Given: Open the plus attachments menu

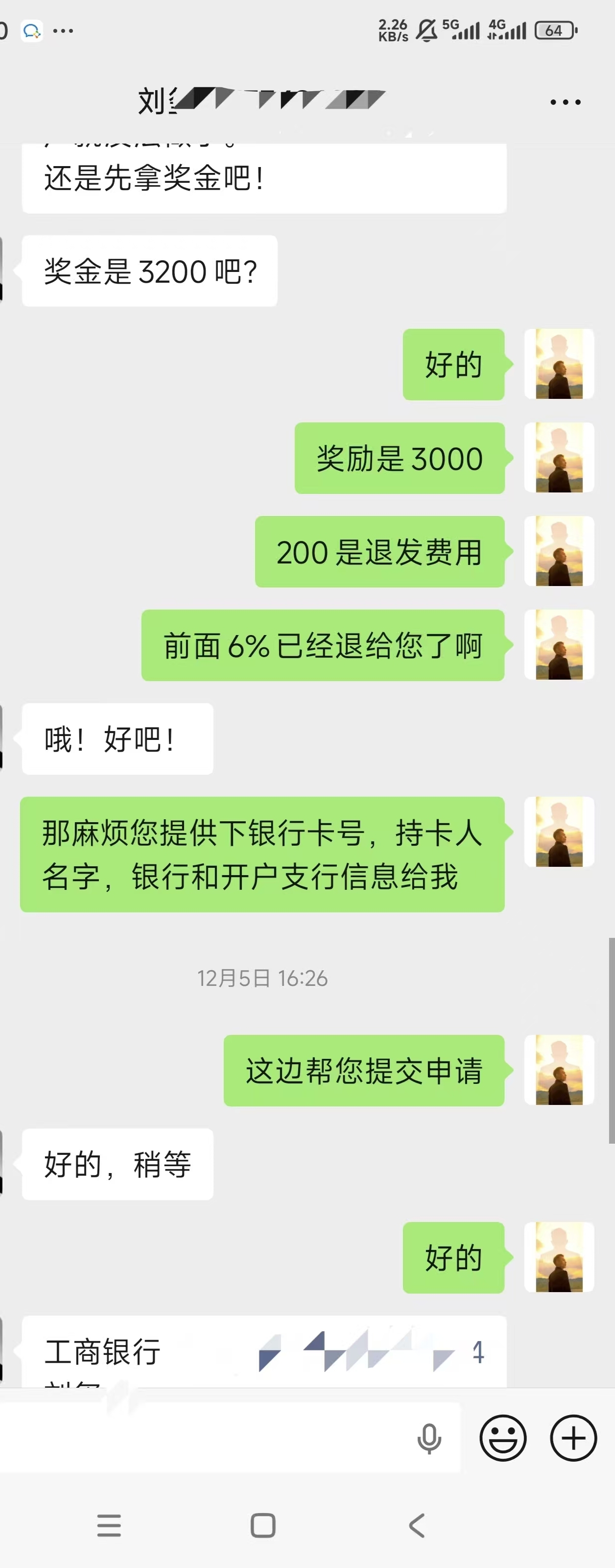Looking at the screenshot, I should (x=573, y=1438).
